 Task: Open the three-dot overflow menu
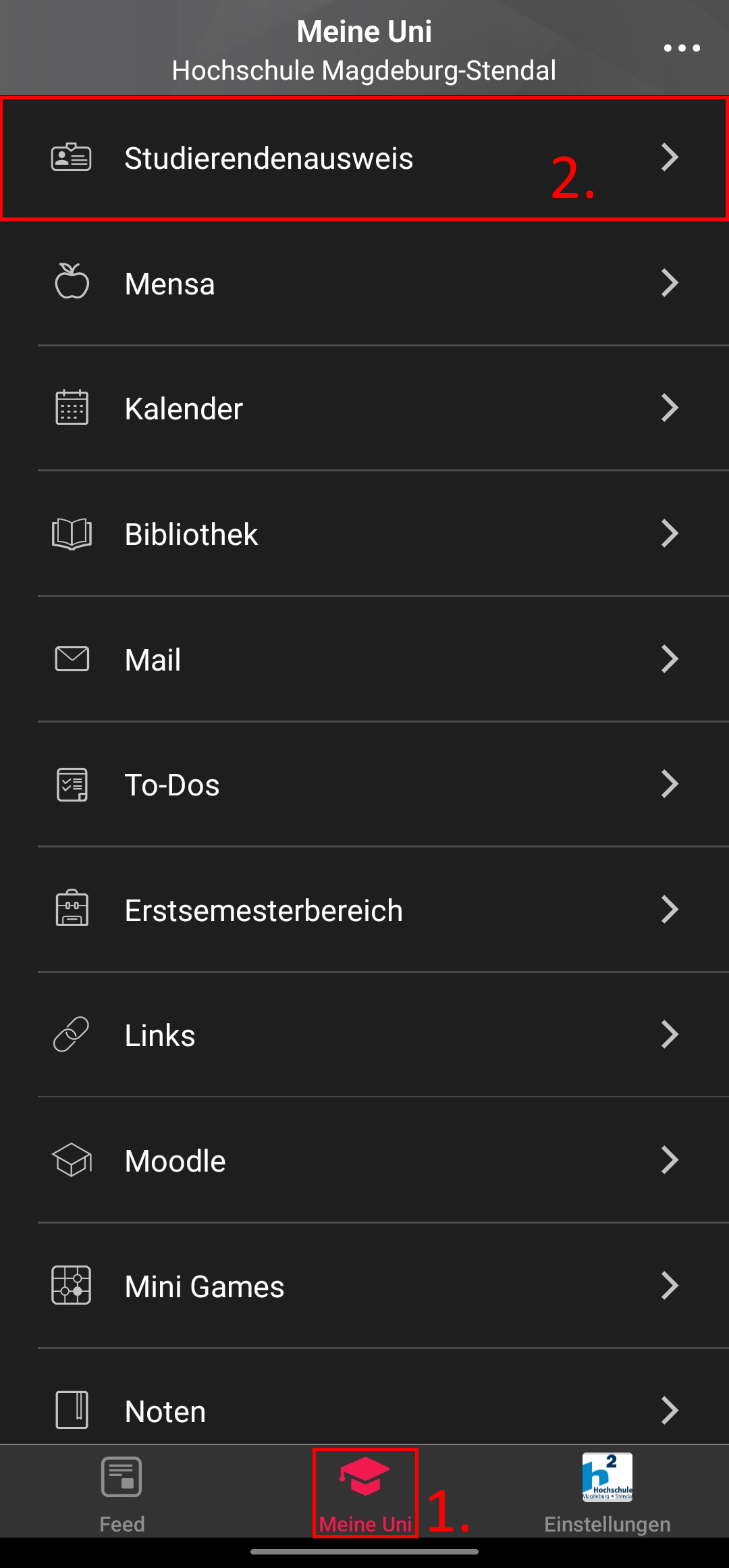coord(682,48)
